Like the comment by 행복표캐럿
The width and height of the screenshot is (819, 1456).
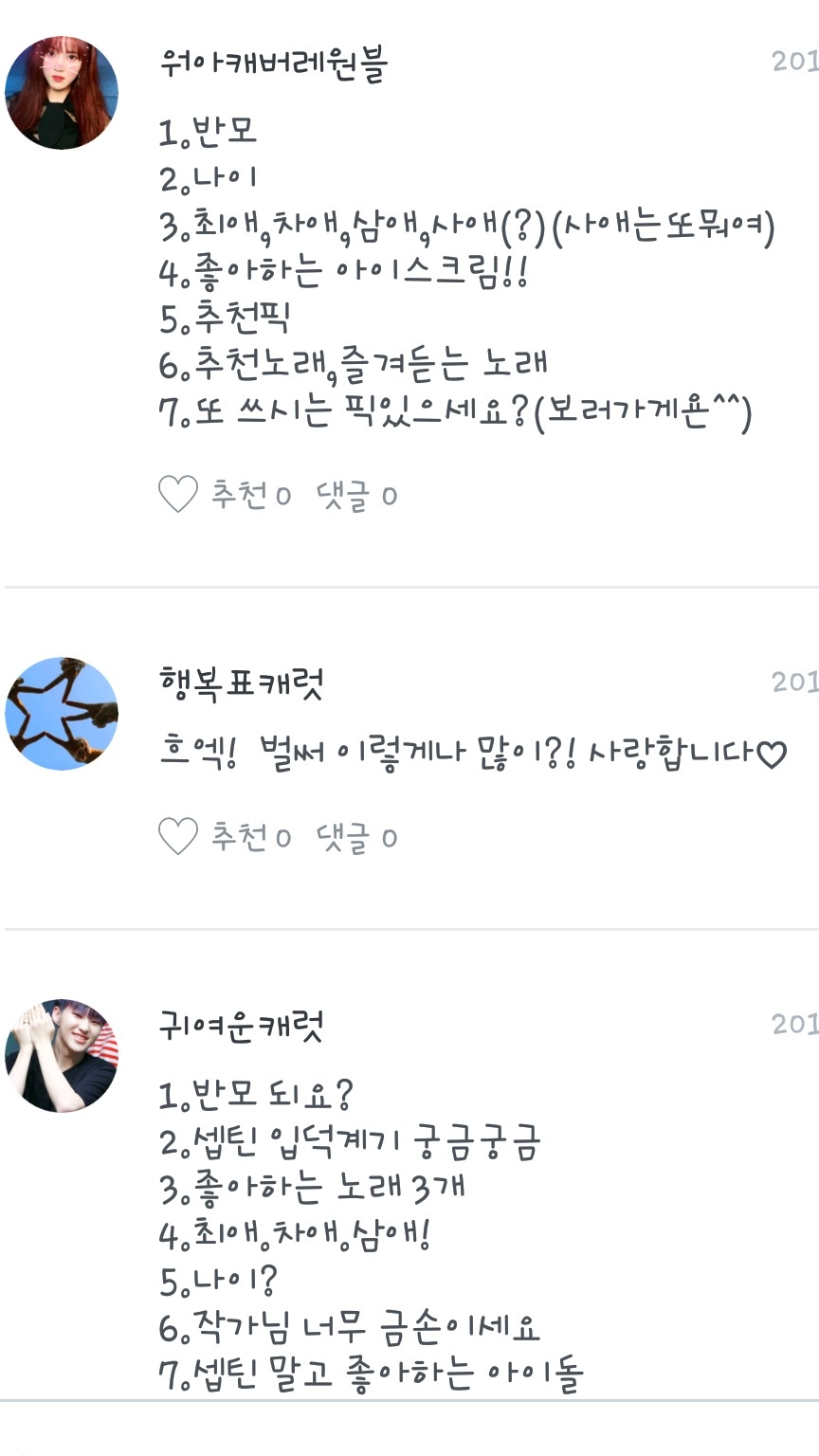coord(178,837)
